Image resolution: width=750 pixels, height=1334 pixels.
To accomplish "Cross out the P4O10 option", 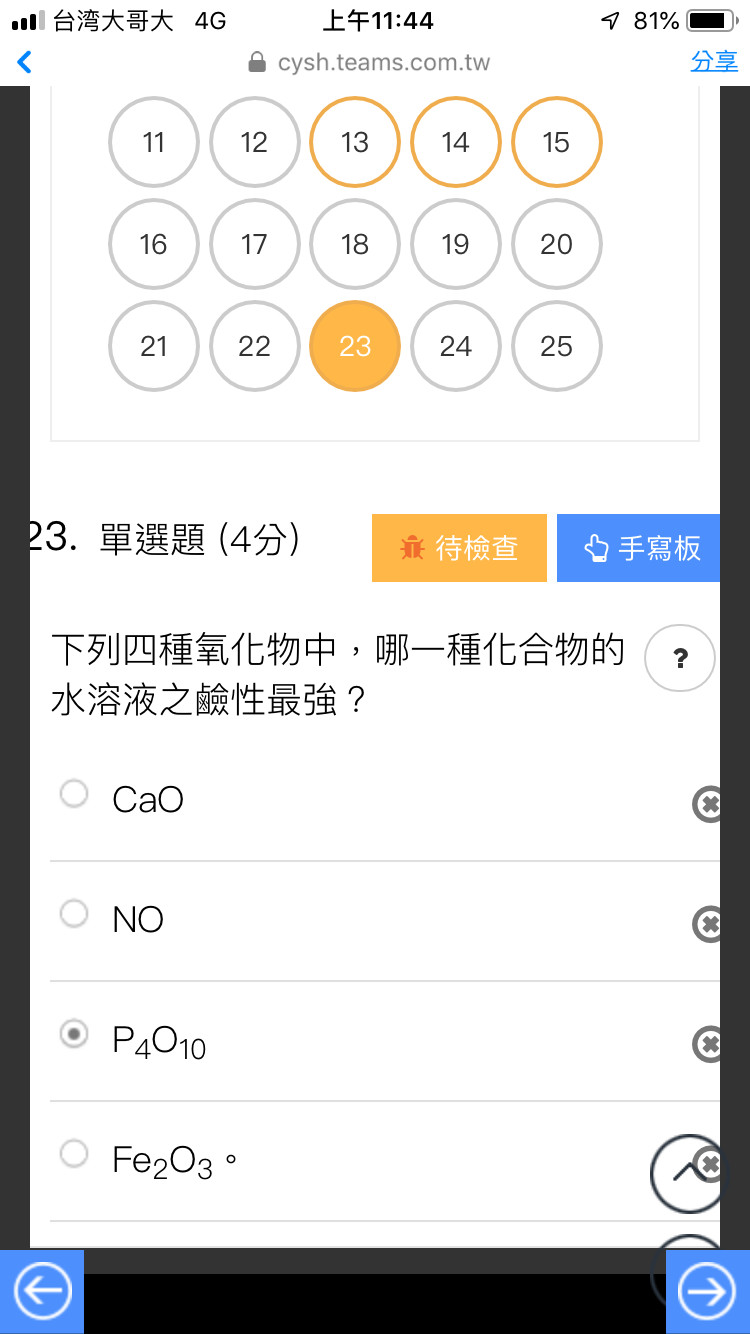I will (x=707, y=1044).
